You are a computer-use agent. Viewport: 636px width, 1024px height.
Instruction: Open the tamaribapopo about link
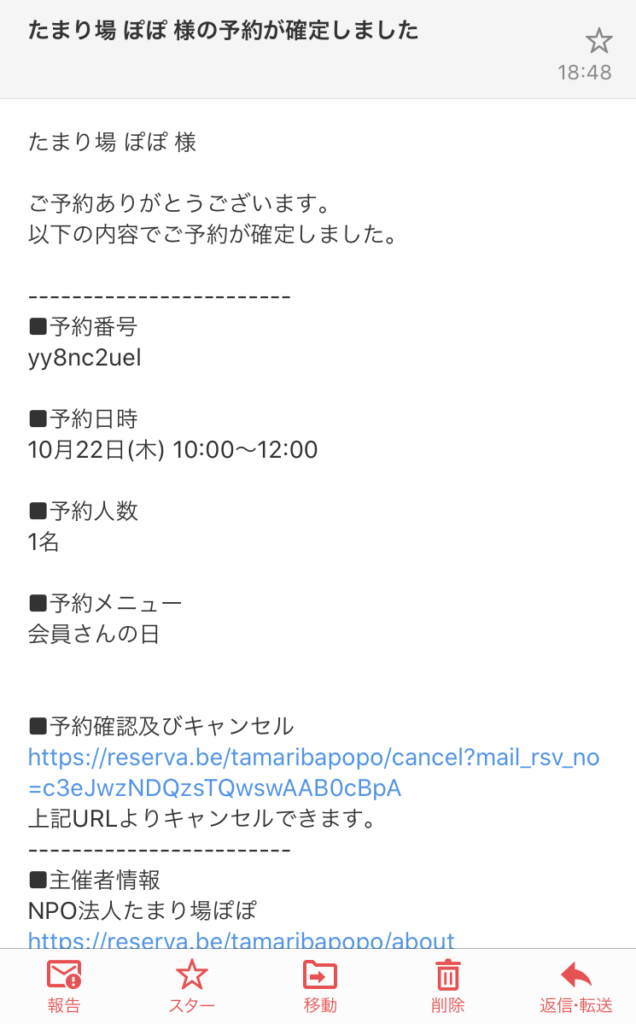[241, 940]
